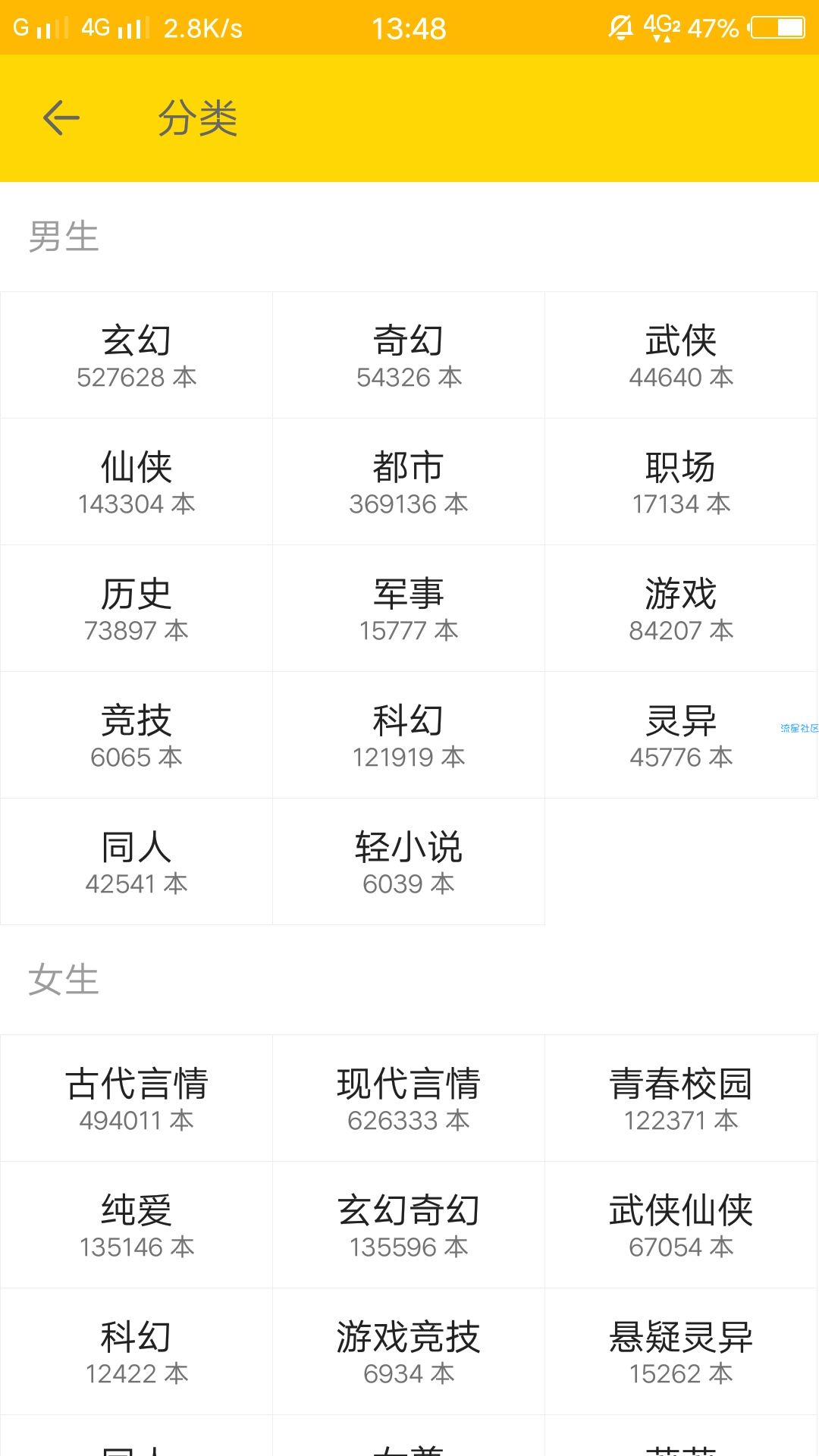Open the 武侠 category
This screenshot has height=1456, width=819.
681,355
